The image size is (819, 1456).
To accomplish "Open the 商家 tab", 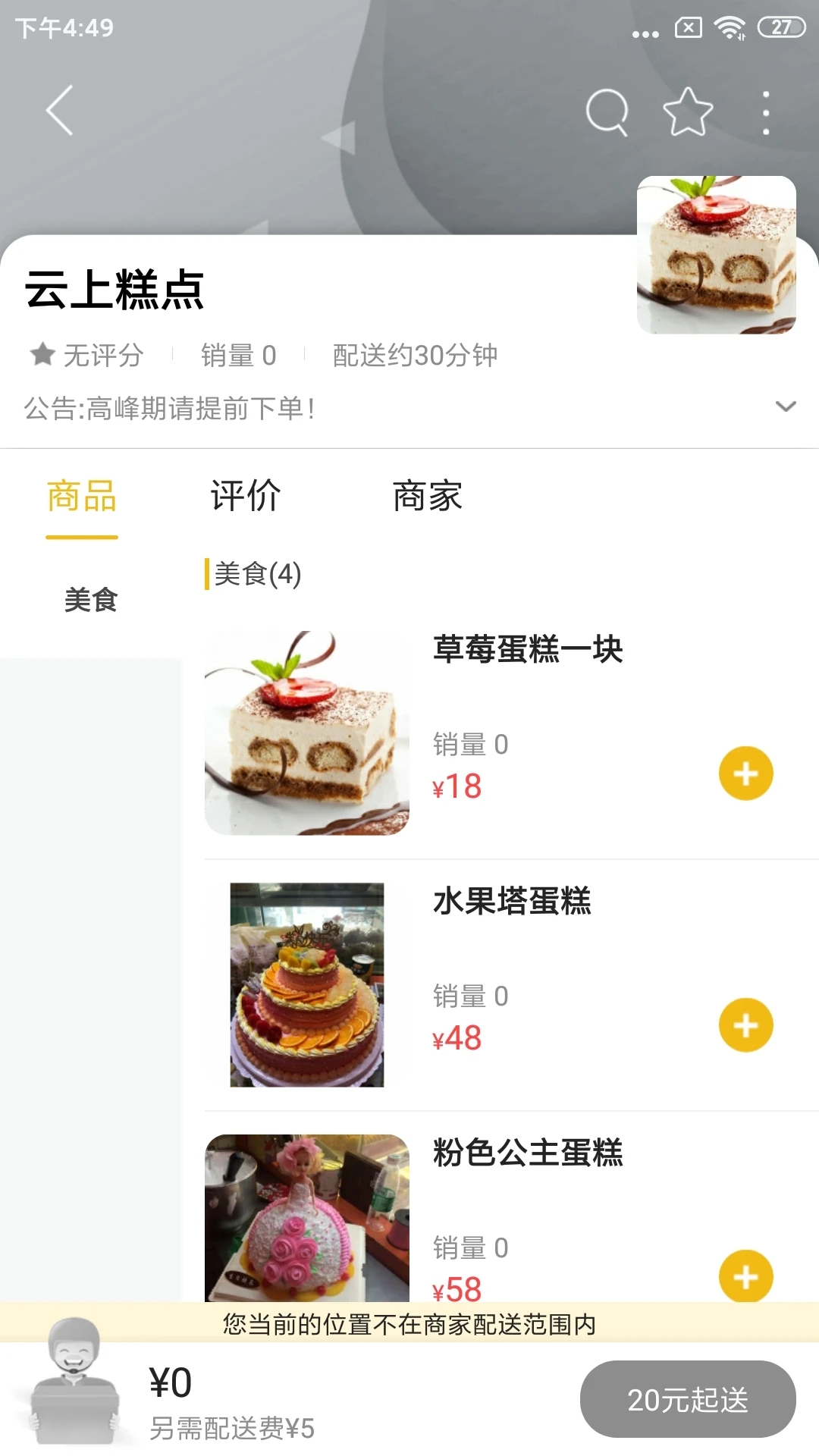I will (425, 497).
